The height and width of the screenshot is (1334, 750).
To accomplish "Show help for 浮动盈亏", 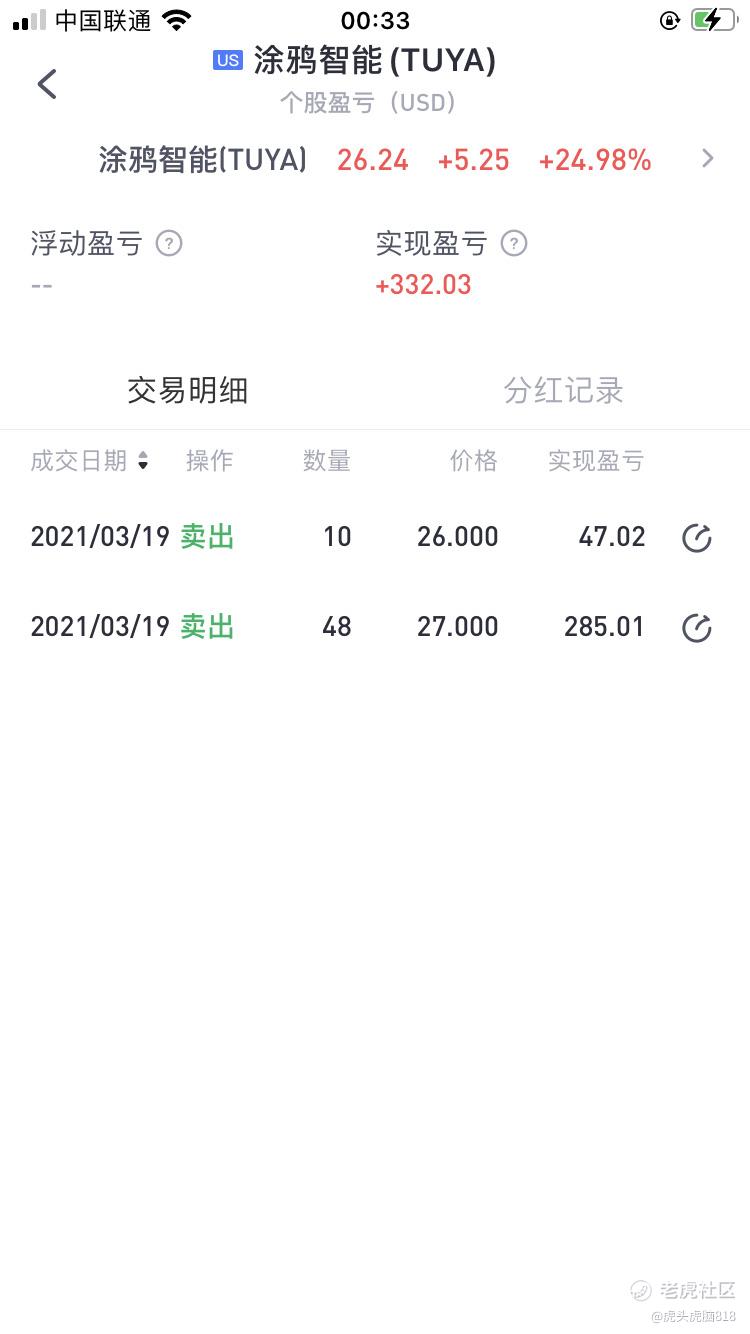I will click(170, 243).
